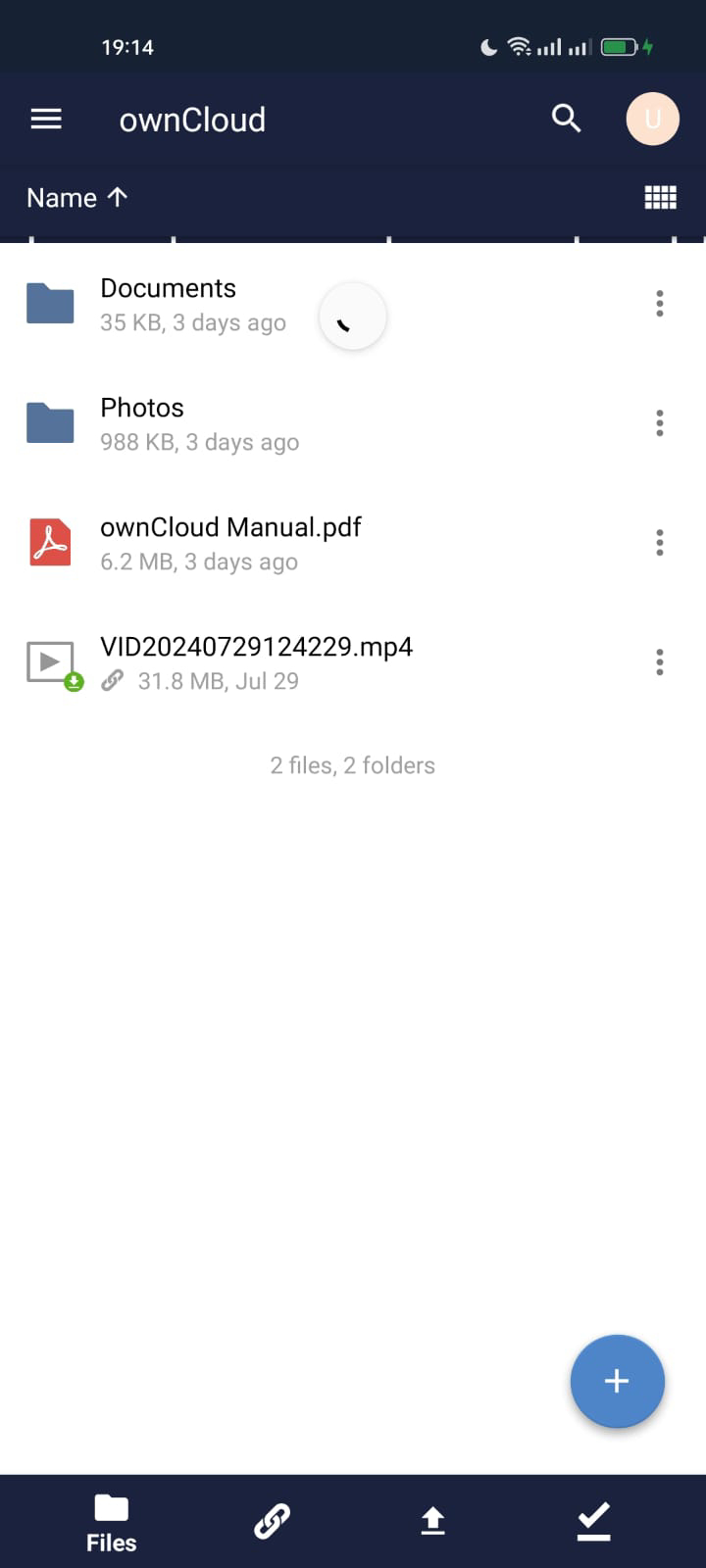Viewport: 706px width, 1568px height.
Task: Open options for ownCloud Manual.pdf
Action: pyautogui.click(x=659, y=543)
